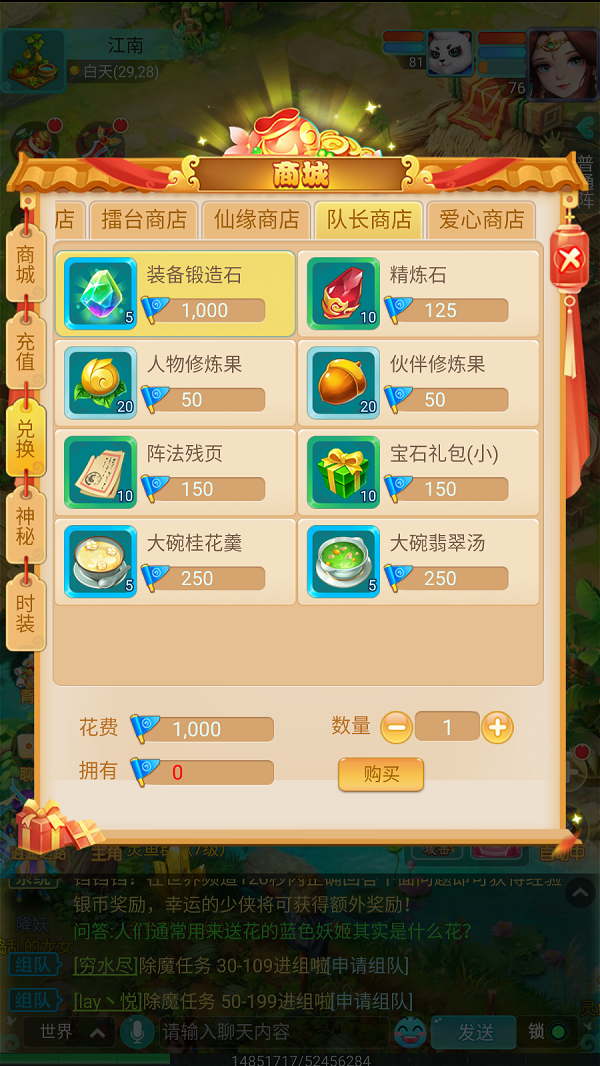600x1066 pixels.
Task: Switch to the 爱心商店 tab
Action: click(481, 219)
